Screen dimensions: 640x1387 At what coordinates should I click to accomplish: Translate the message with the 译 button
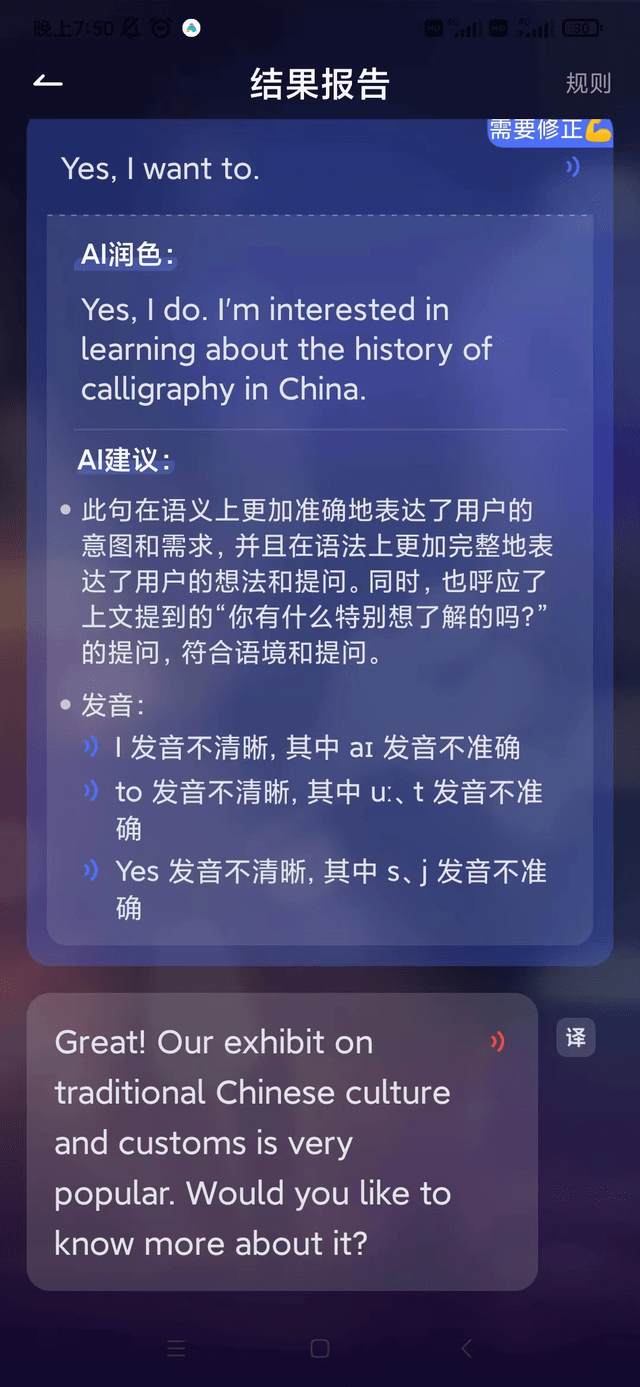(576, 1037)
